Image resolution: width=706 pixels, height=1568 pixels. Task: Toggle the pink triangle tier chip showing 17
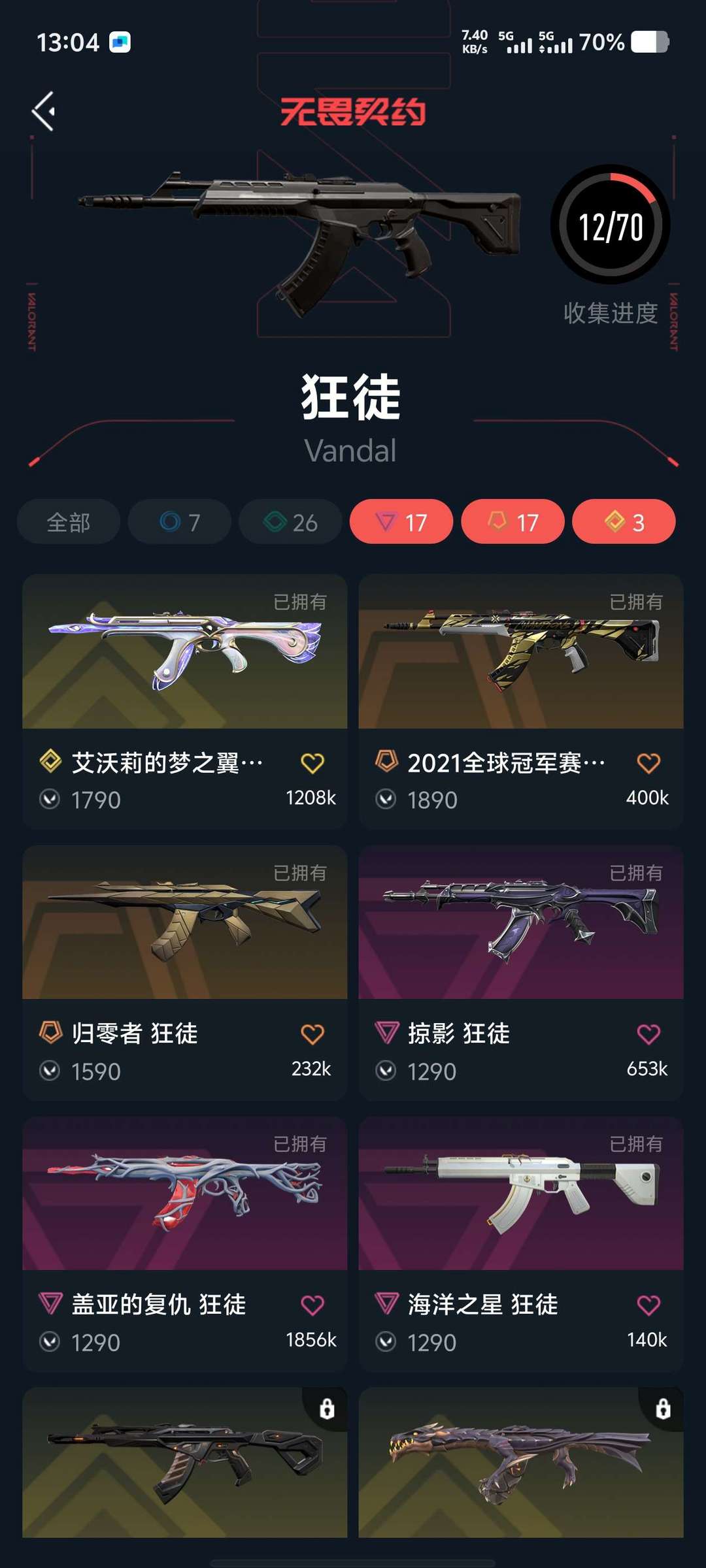(x=401, y=522)
